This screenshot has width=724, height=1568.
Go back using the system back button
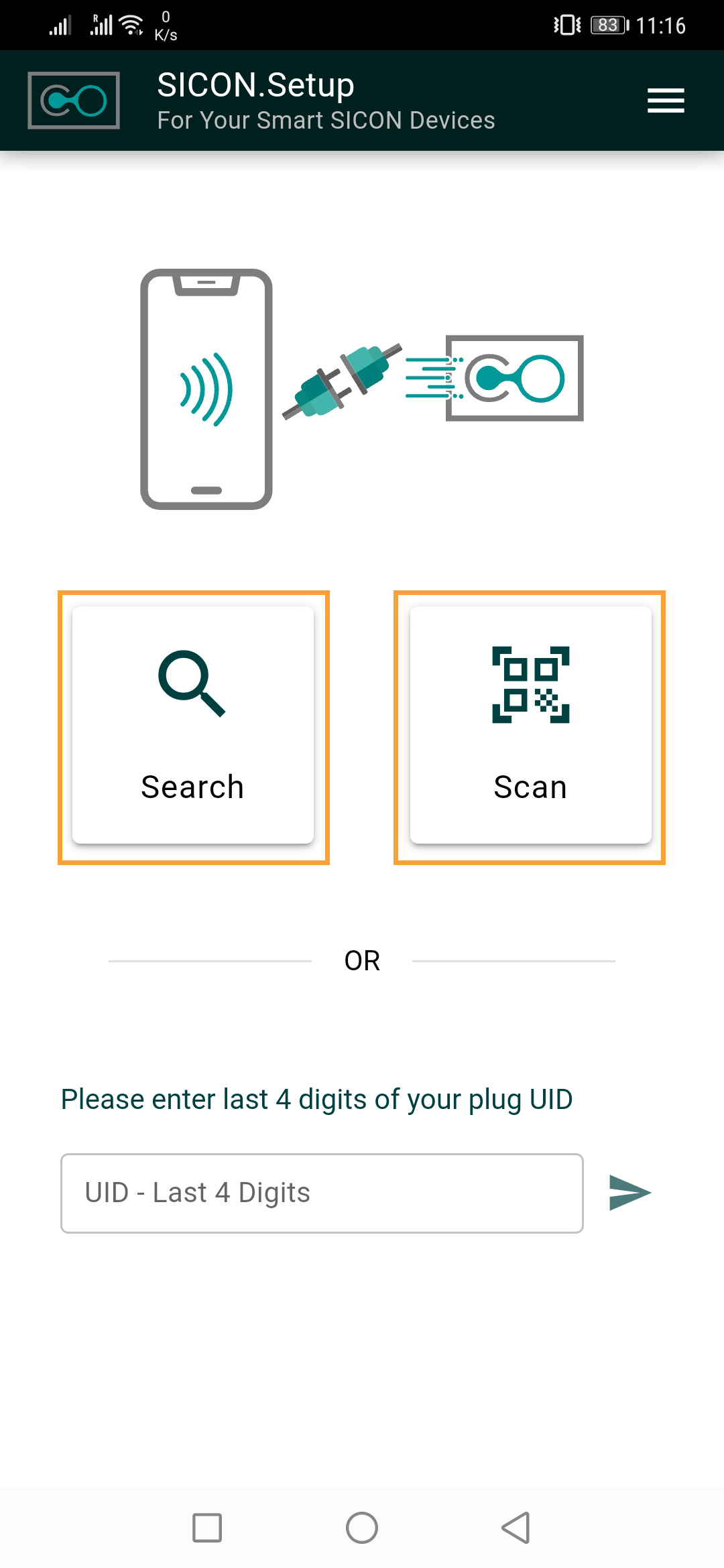516,1528
